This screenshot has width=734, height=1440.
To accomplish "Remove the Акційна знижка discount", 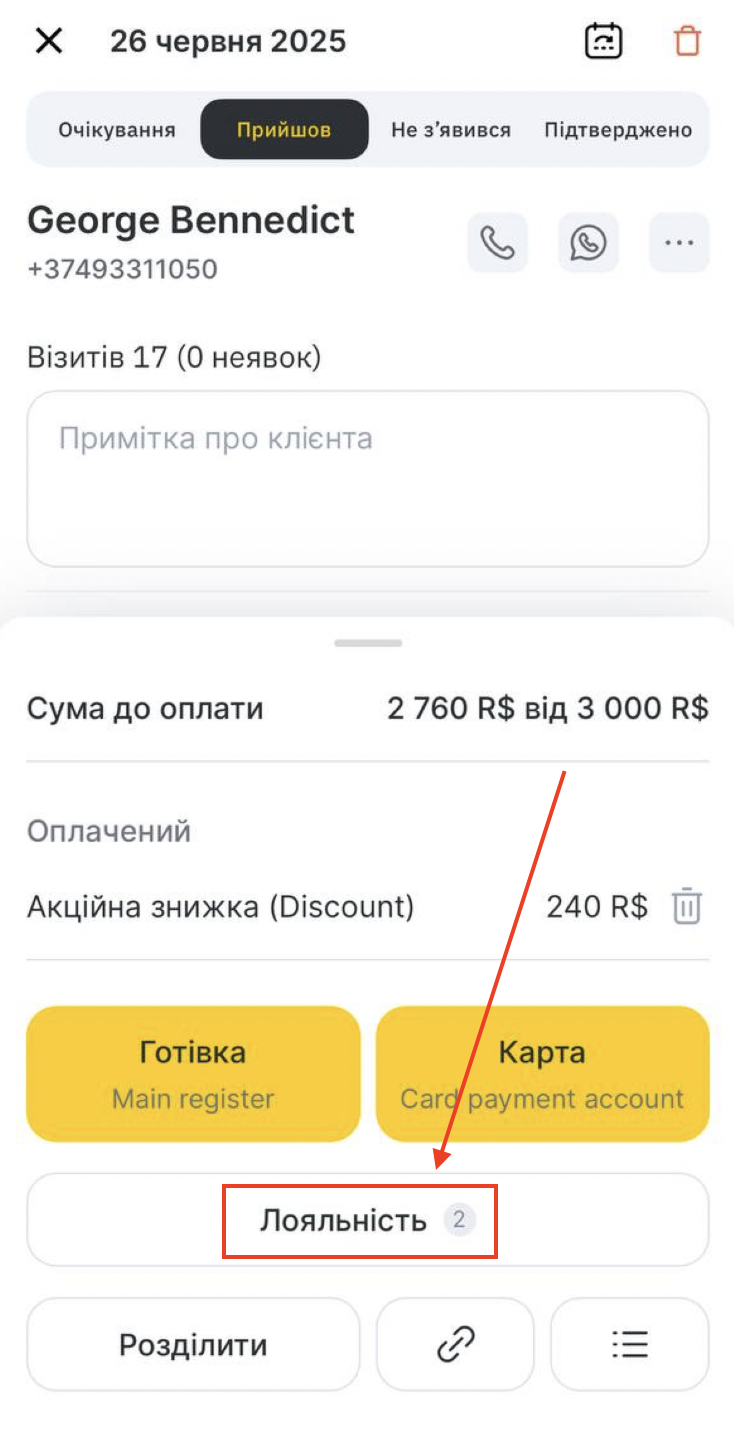I will [687, 907].
